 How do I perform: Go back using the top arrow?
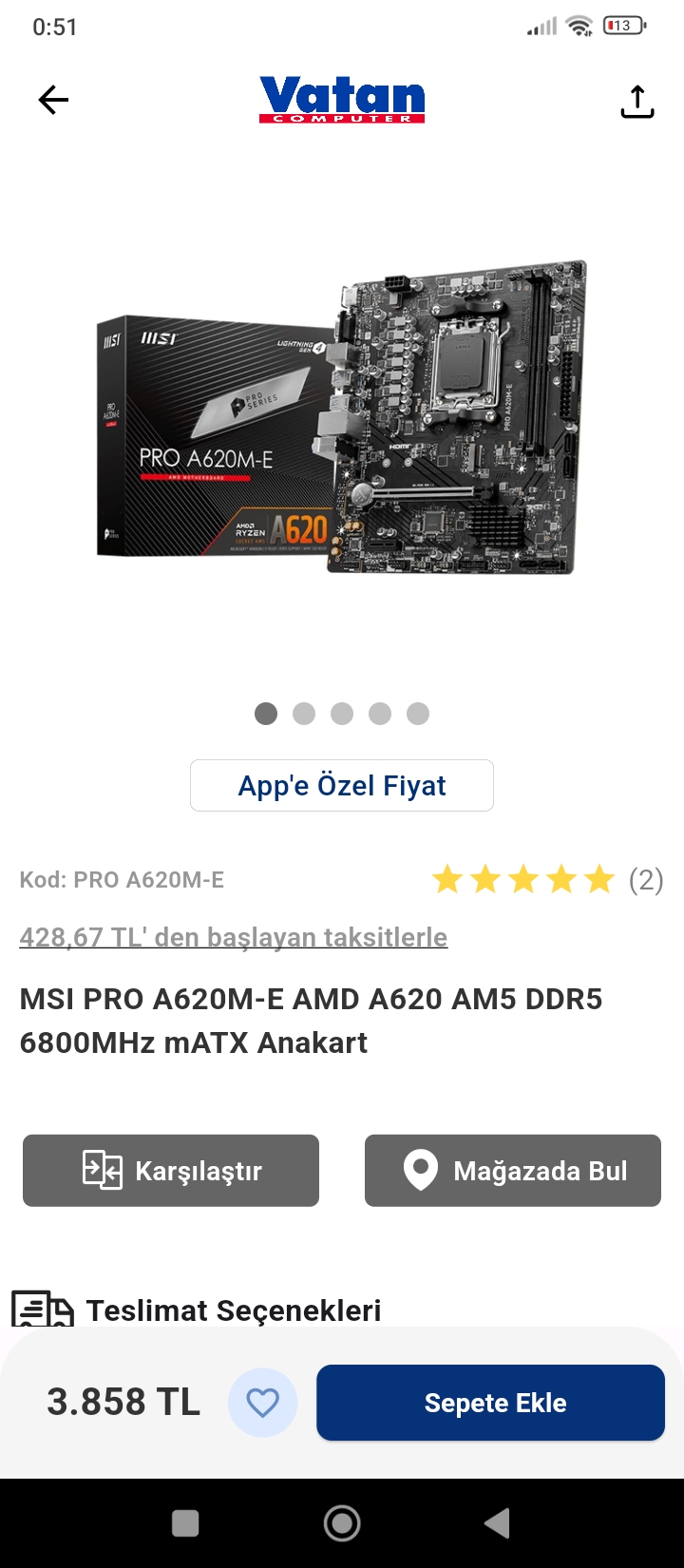(x=53, y=100)
